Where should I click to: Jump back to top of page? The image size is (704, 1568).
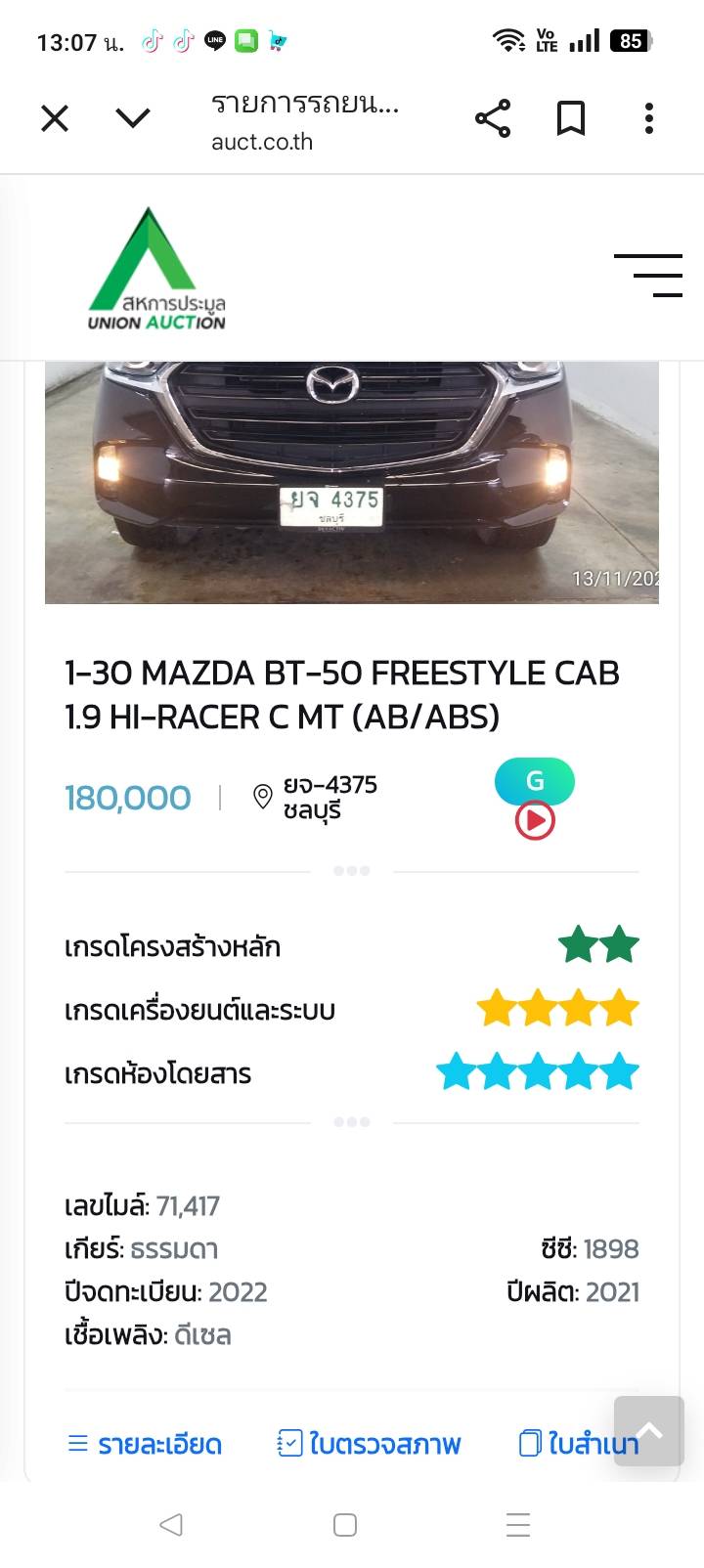click(649, 1431)
